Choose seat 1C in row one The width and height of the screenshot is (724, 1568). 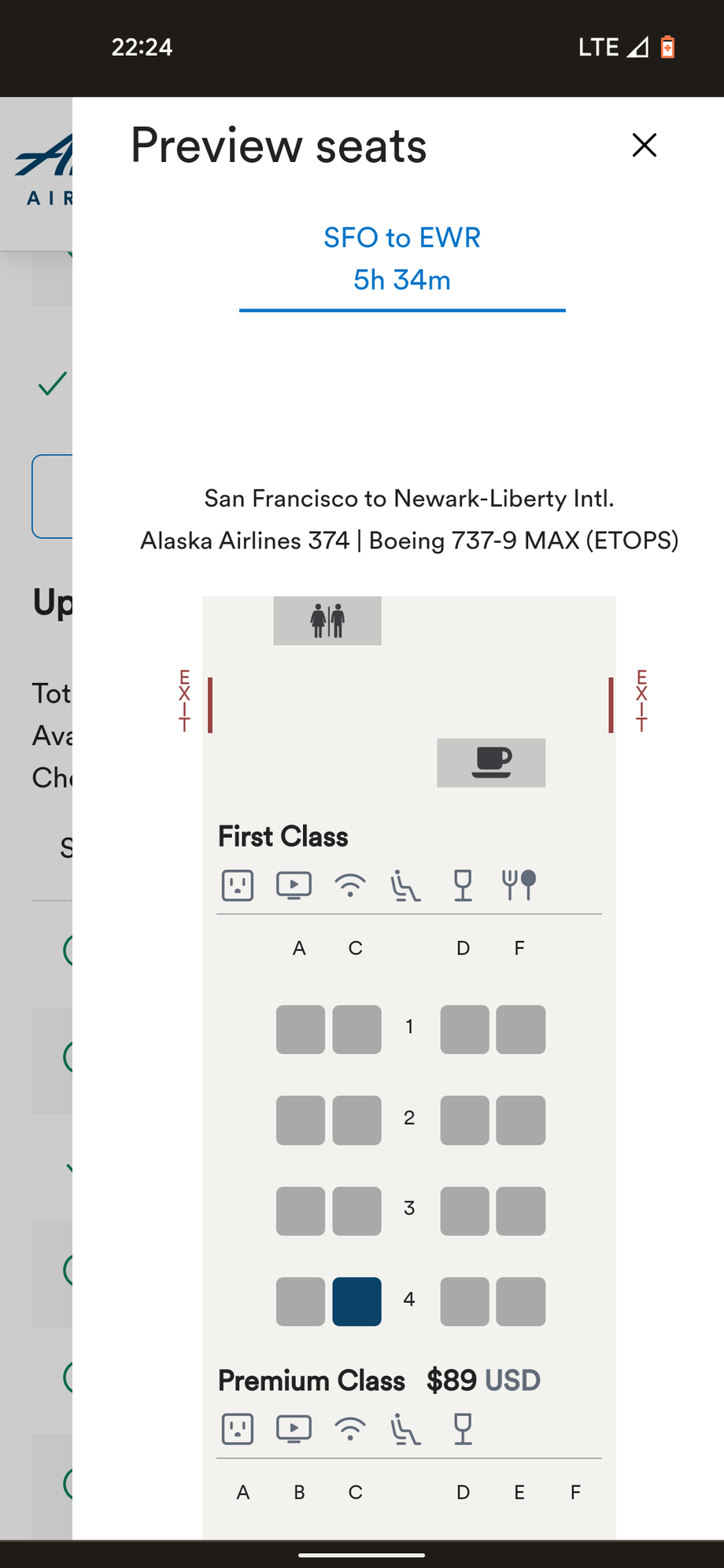pyautogui.click(x=356, y=1029)
